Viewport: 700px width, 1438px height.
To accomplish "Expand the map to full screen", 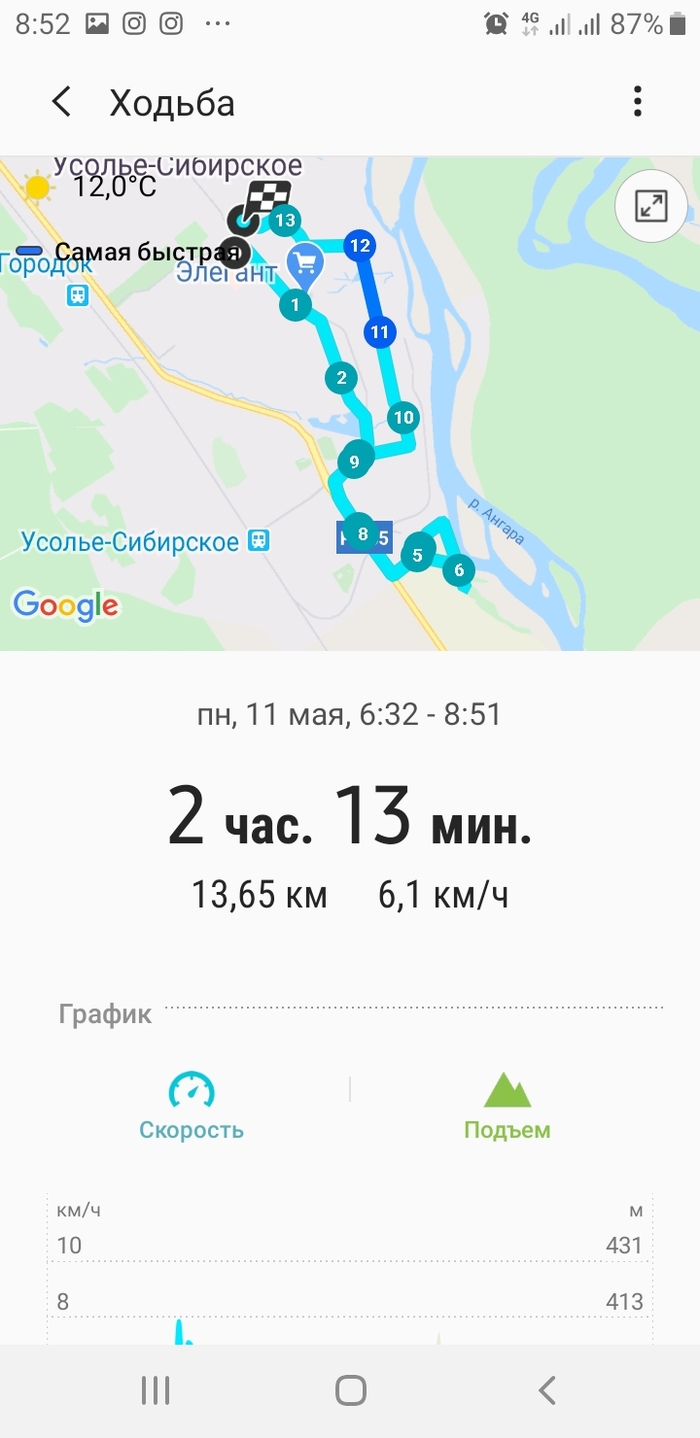I will point(650,207).
